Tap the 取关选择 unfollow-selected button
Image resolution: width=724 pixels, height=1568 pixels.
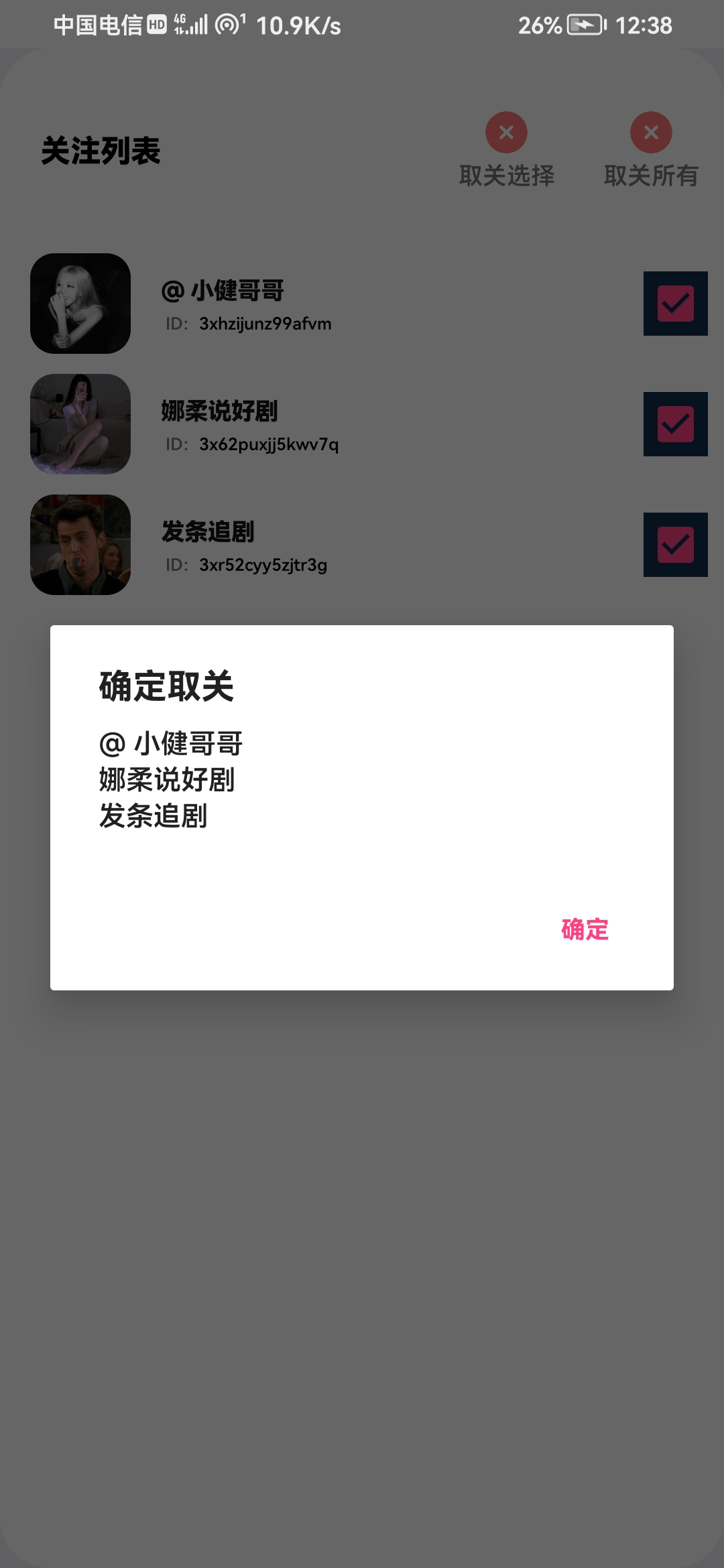coord(507,150)
